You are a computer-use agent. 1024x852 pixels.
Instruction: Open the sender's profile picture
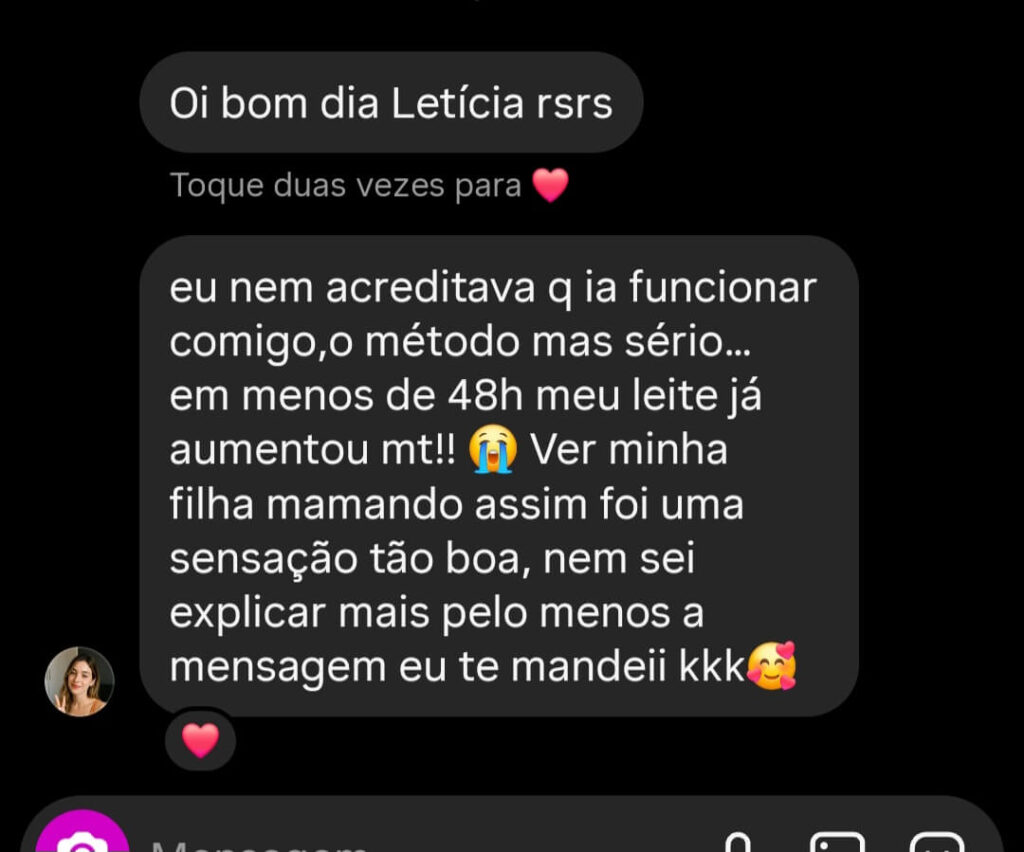(x=79, y=681)
